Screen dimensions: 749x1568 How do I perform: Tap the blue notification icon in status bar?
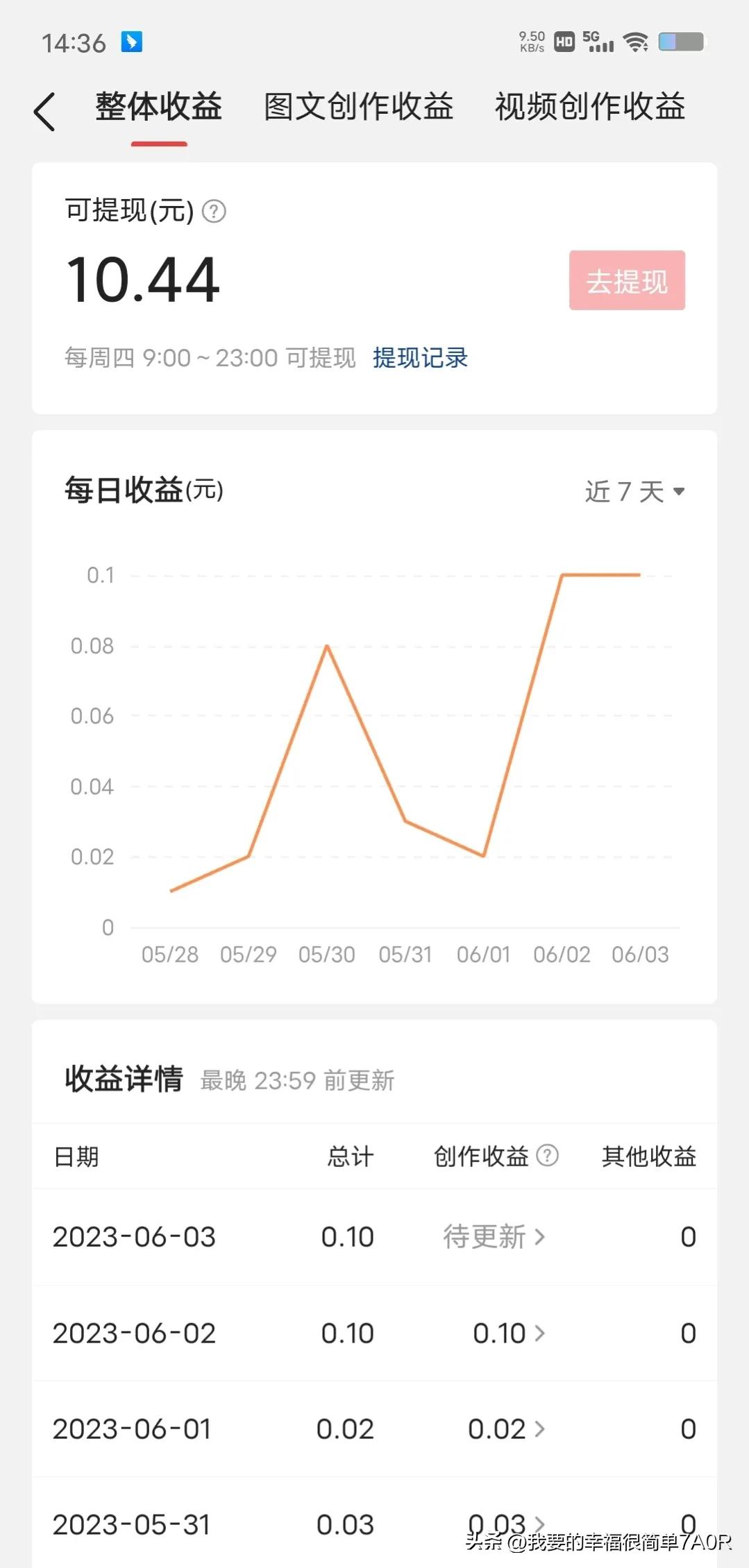pos(133,41)
